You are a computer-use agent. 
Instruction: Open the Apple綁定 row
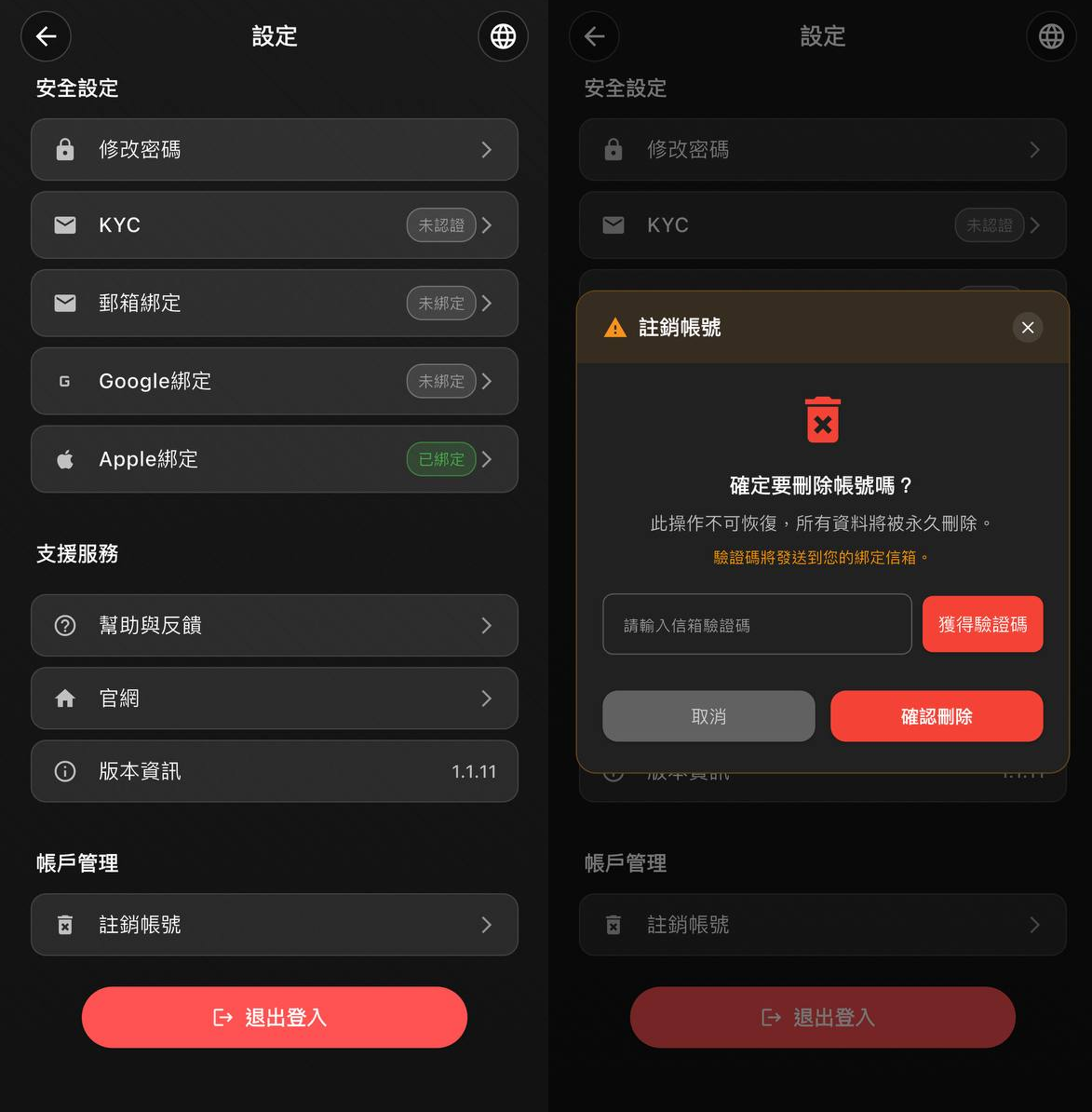(275, 459)
